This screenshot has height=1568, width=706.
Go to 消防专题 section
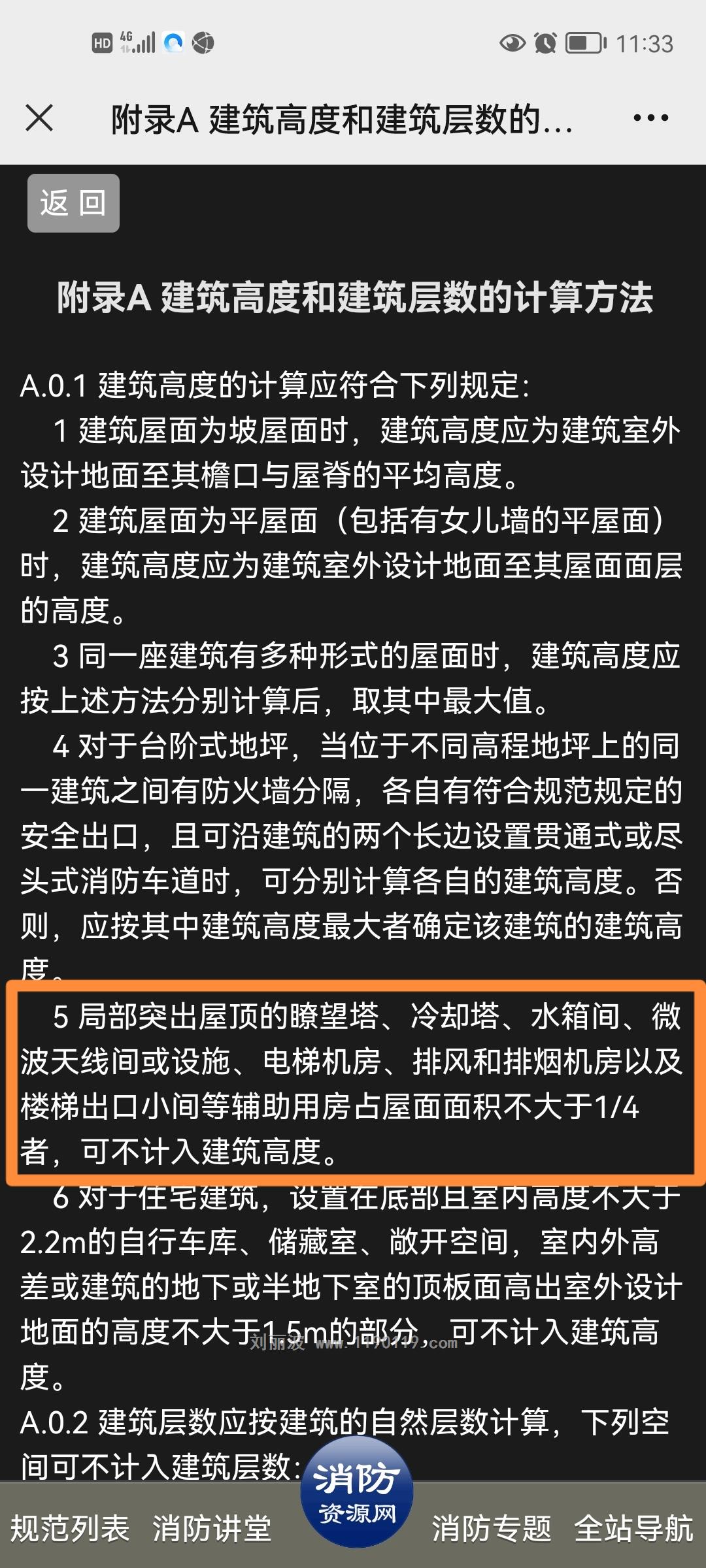[492, 1529]
